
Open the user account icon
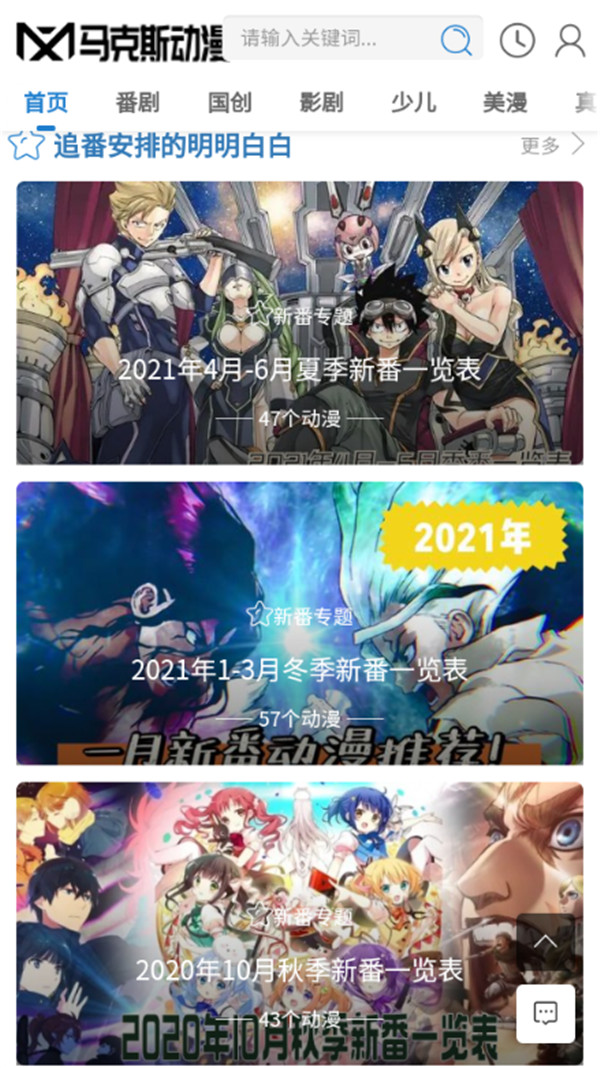570,40
